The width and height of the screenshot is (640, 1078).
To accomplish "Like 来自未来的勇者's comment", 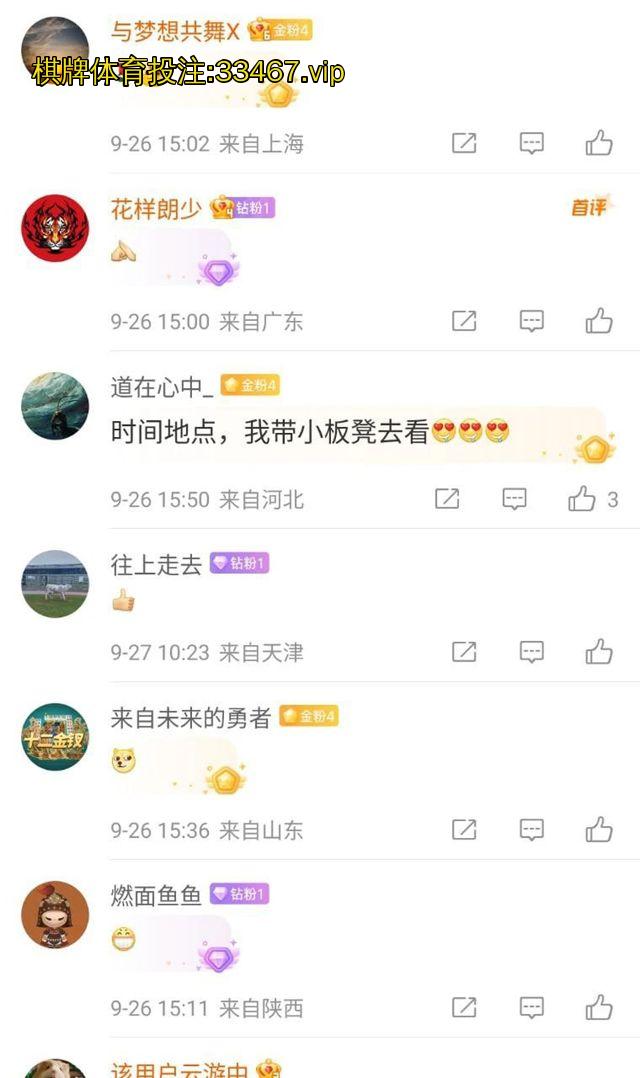I will [x=599, y=829].
